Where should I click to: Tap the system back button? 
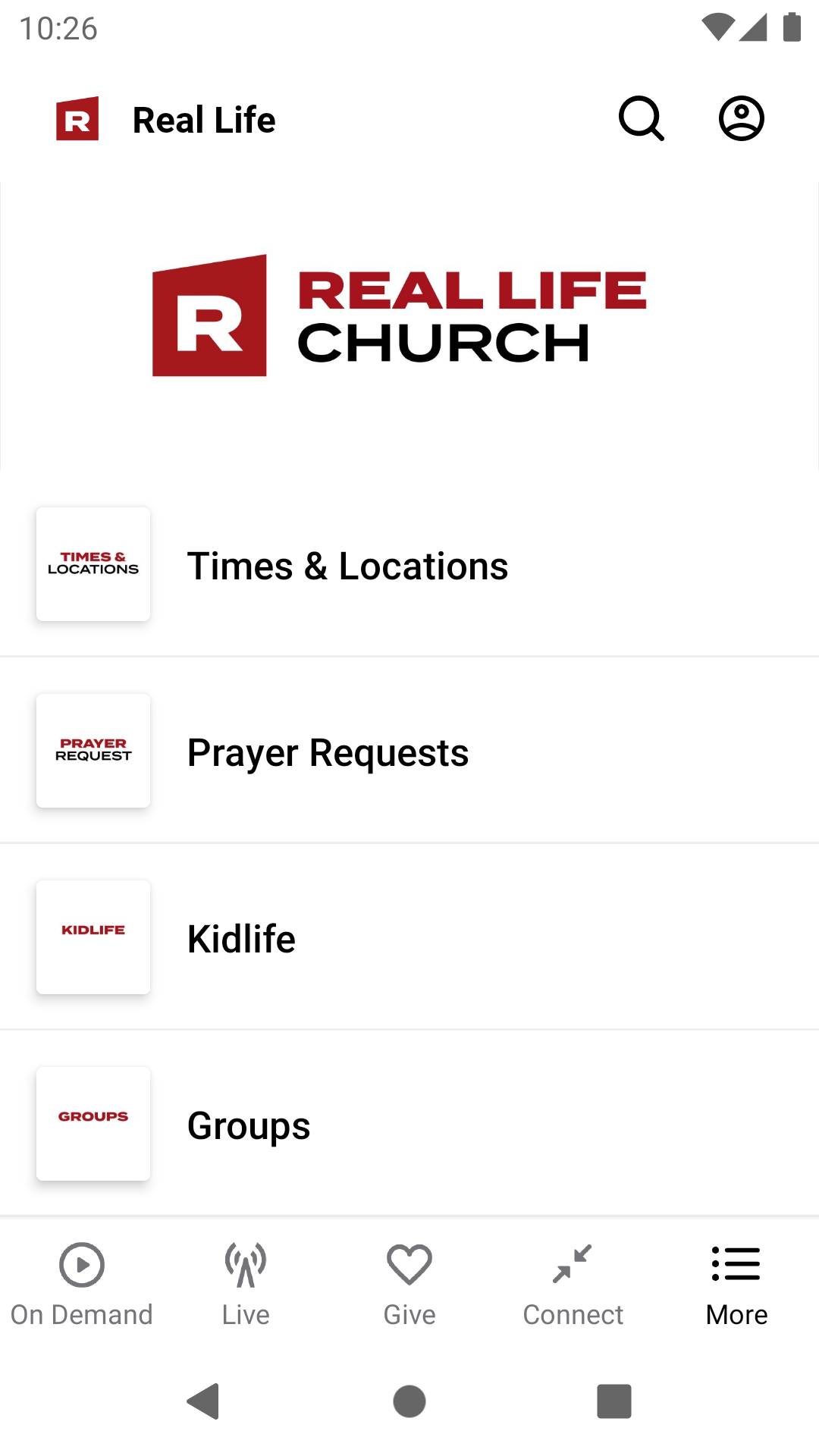pyautogui.click(x=204, y=1401)
